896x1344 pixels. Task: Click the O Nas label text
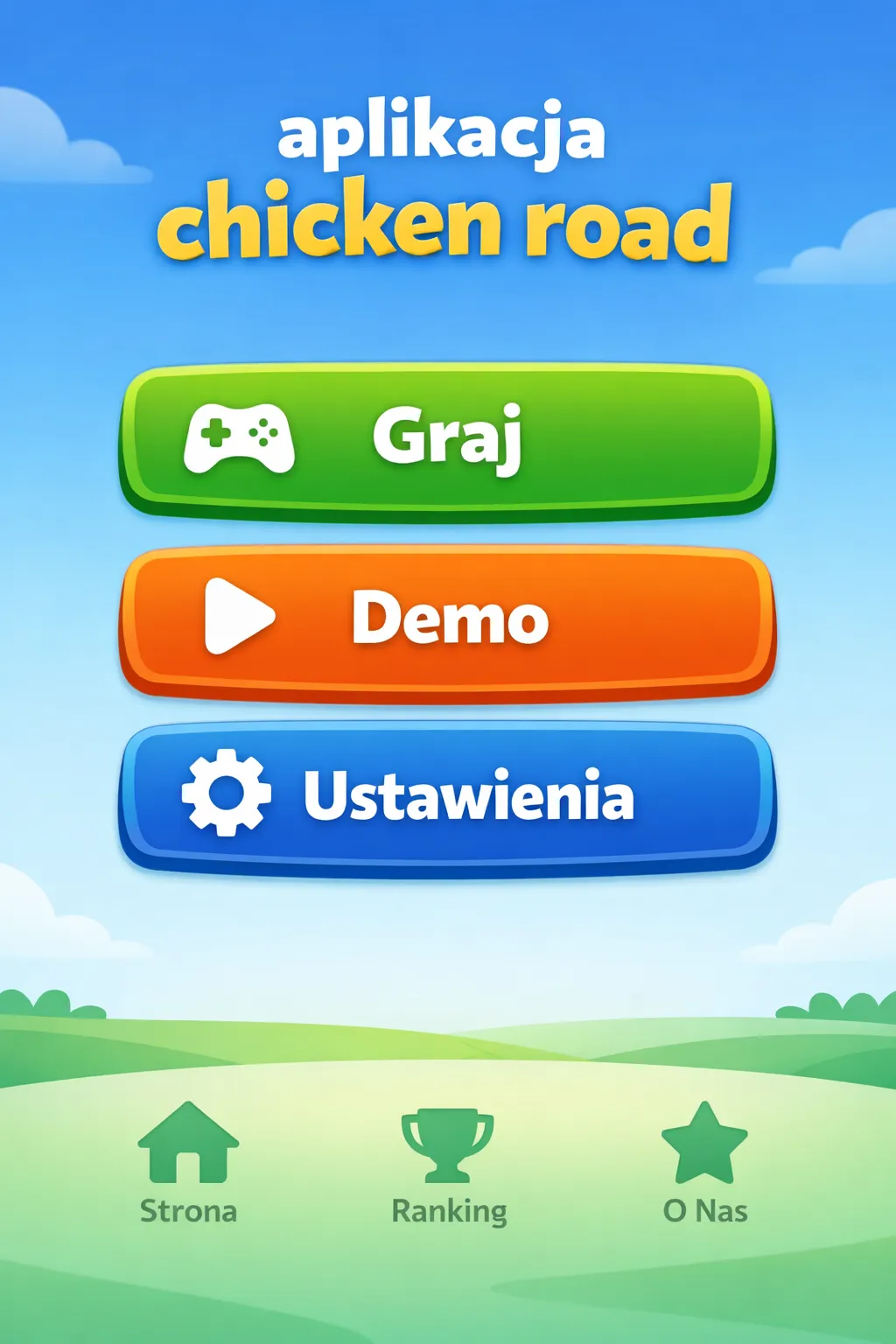click(x=705, y=1210)
